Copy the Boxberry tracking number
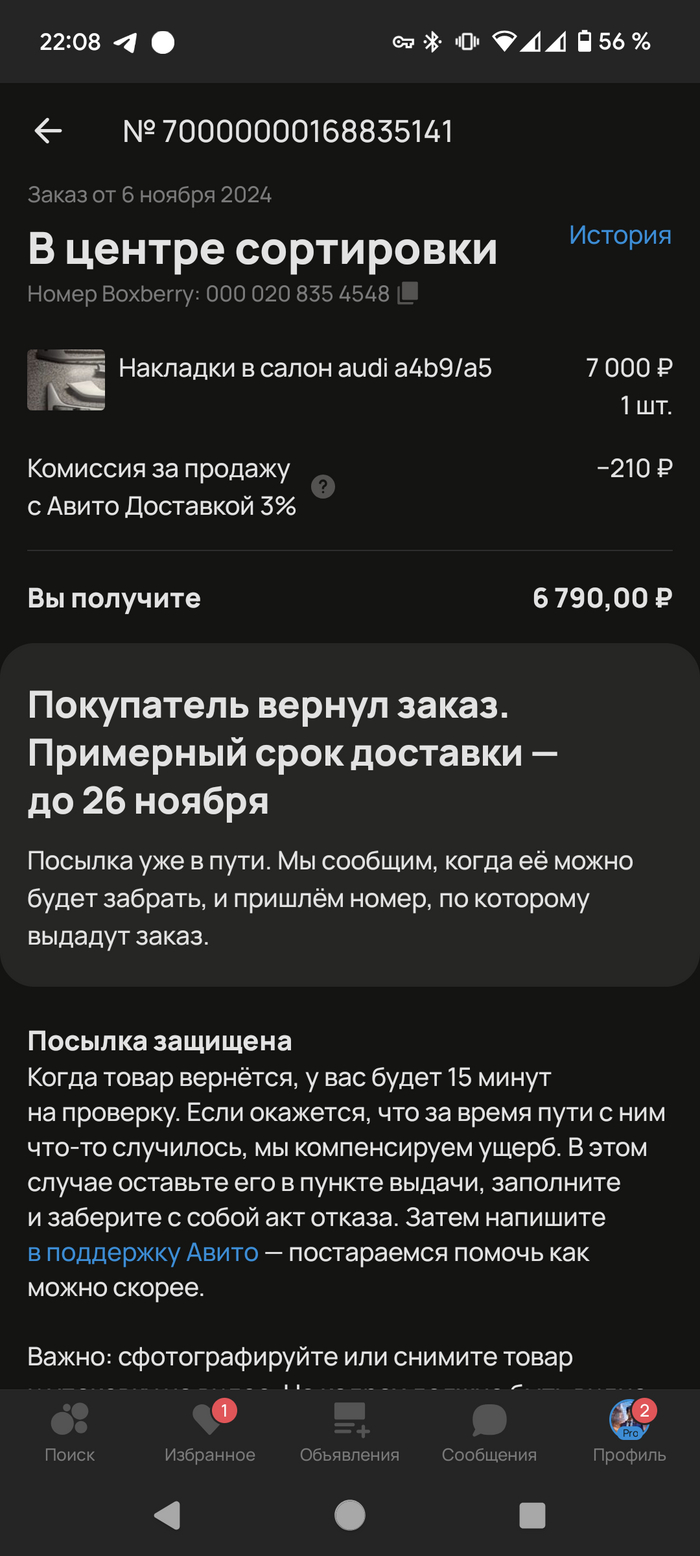Viewport: 700px width, 1556px height. click(x=407, y=294)
